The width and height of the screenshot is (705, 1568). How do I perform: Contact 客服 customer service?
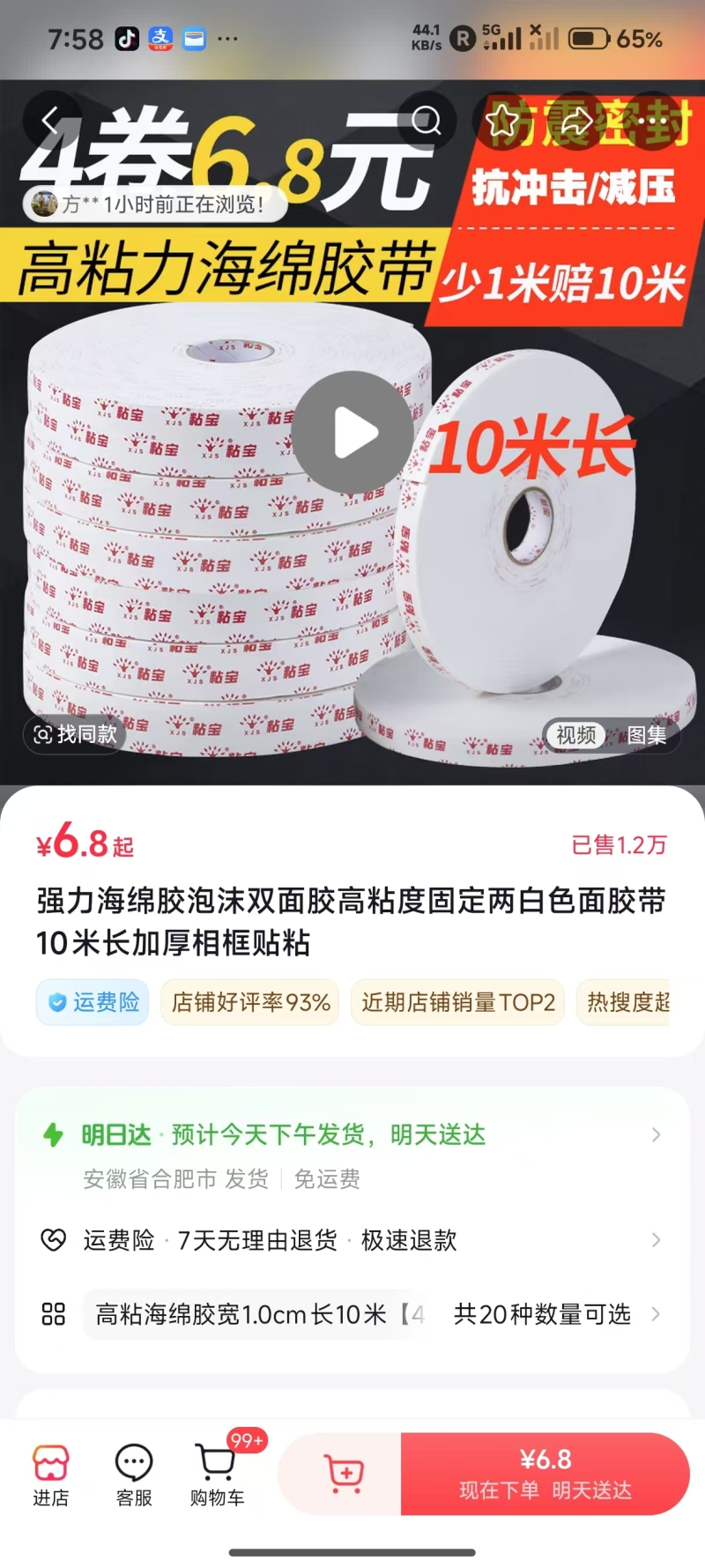click(134, 1475)
